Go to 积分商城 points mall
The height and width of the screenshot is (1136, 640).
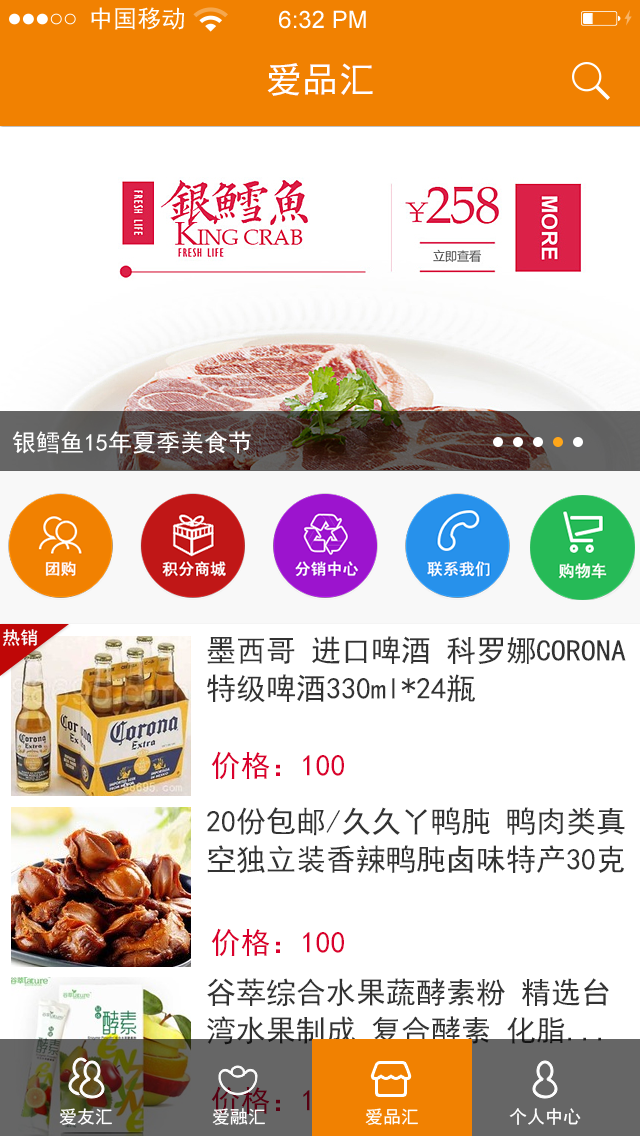(193, 546)
